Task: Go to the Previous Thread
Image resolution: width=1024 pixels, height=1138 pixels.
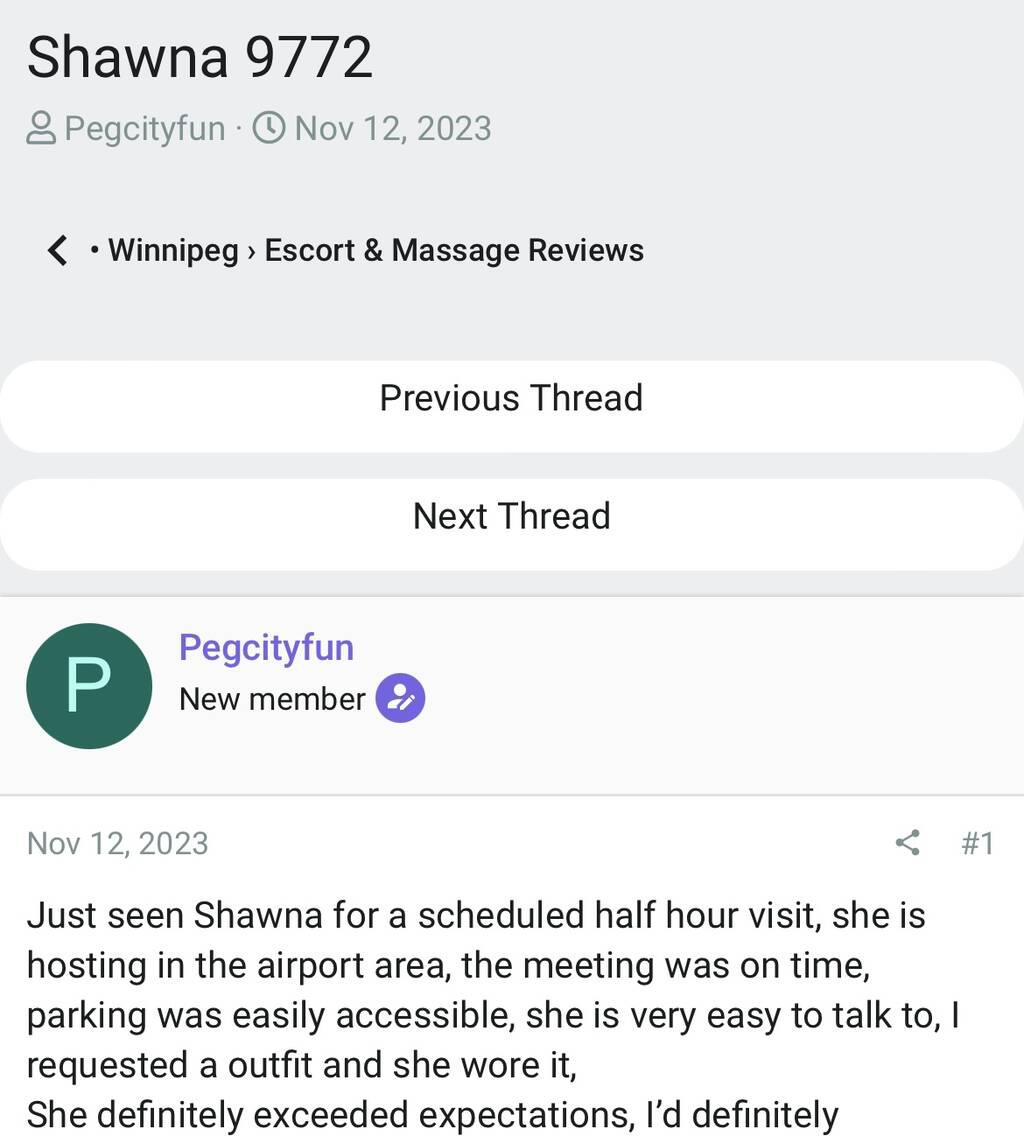Action: coord(512,406)
